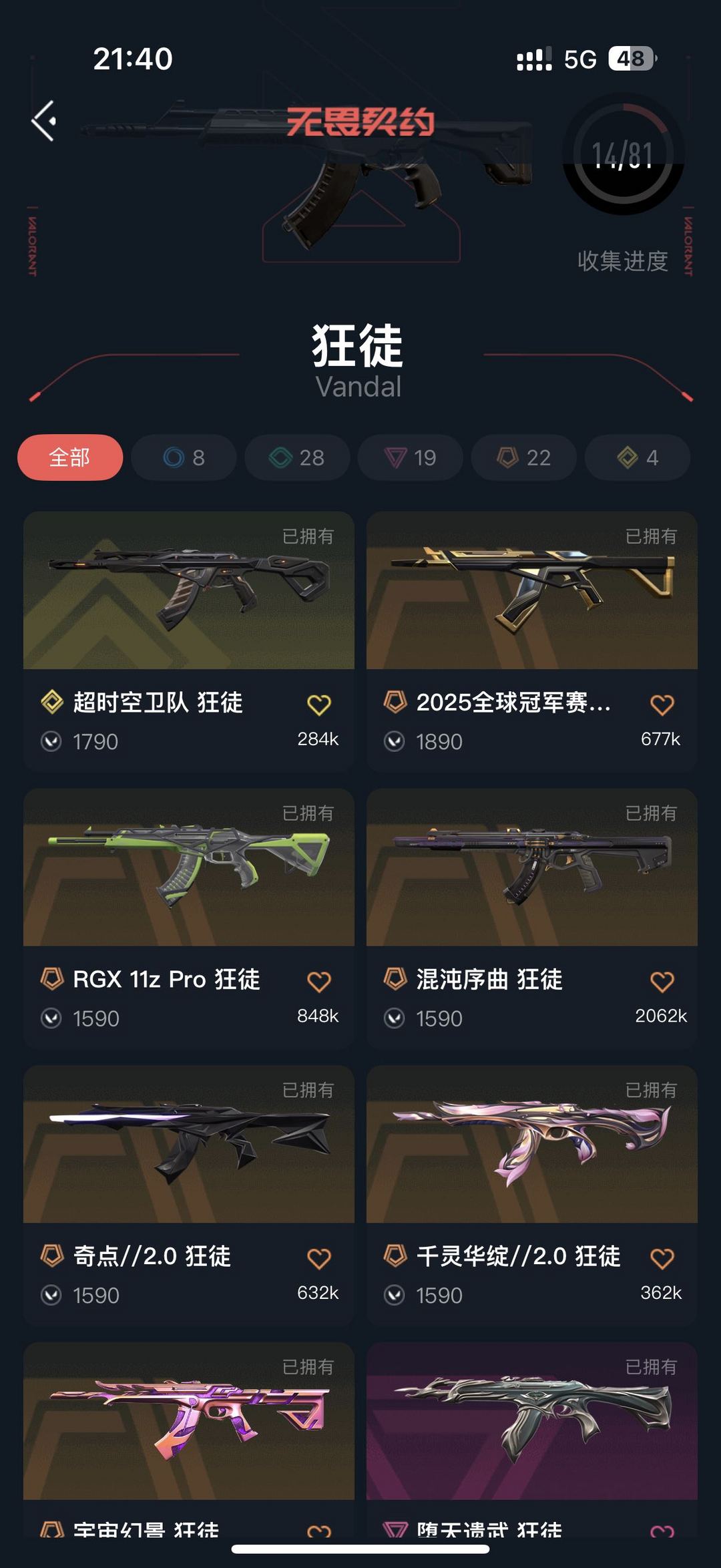This screenshot has width=721, height=1568.
Task: Select the purple rarity filter showing 19
Action: [410, 457]
